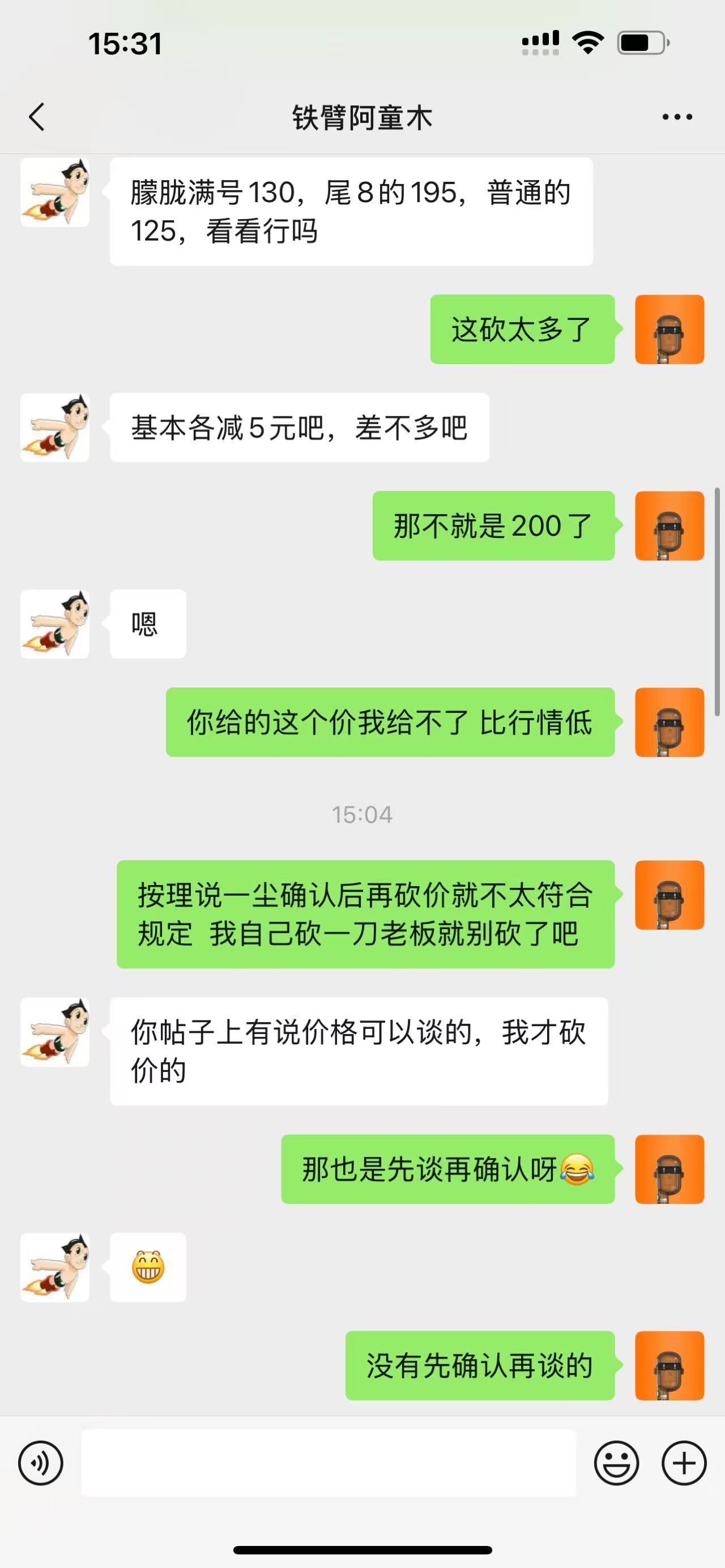Switch to voice message input
725x1568 pixels.
point(41,1463)
